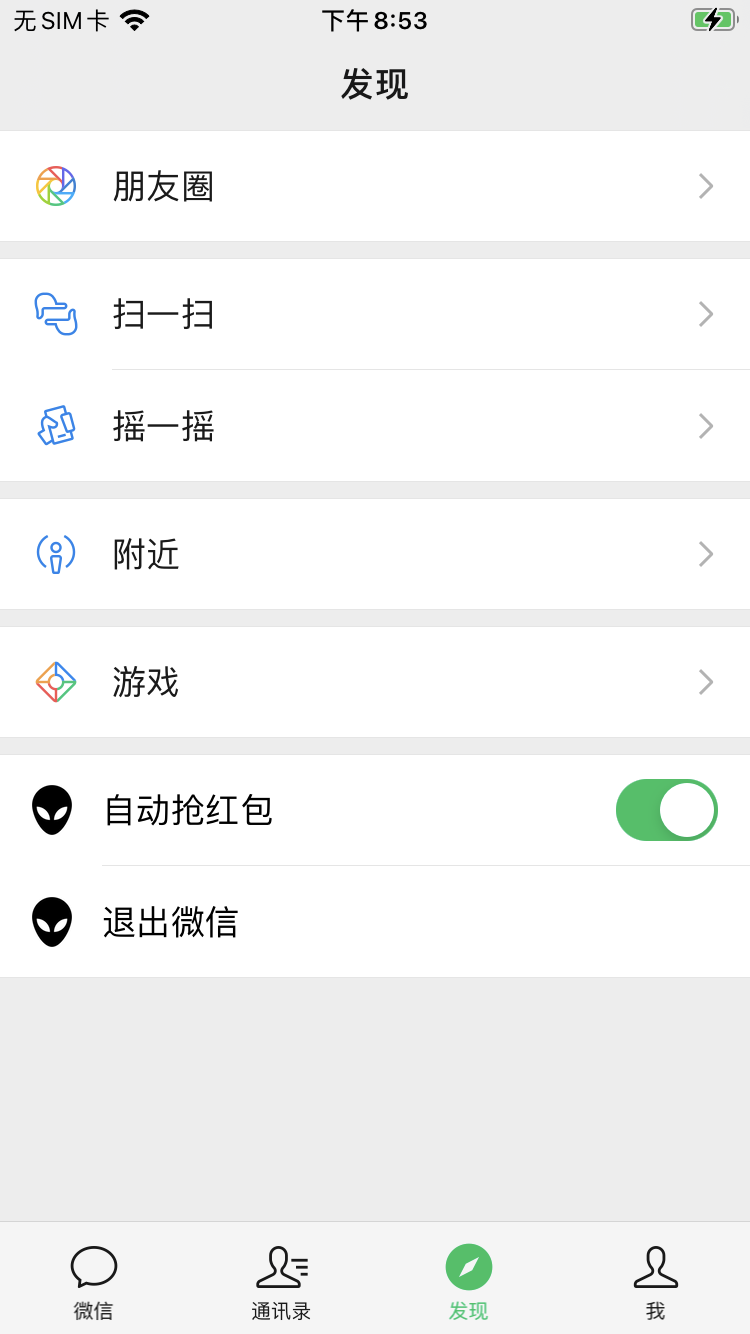Open 朋友圈 (Moments)

click(375, 186)
